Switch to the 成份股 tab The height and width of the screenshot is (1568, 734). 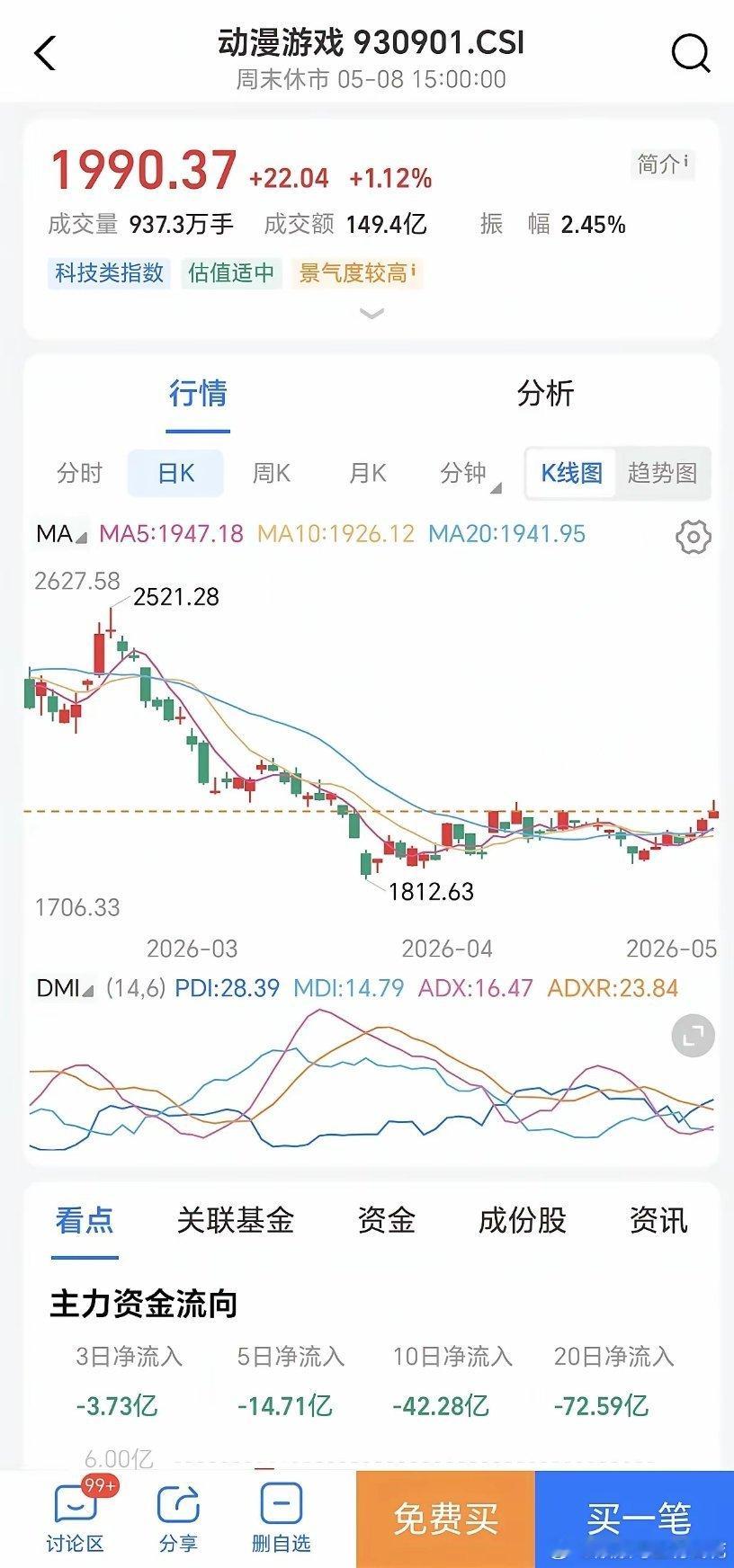[522, 1220]
